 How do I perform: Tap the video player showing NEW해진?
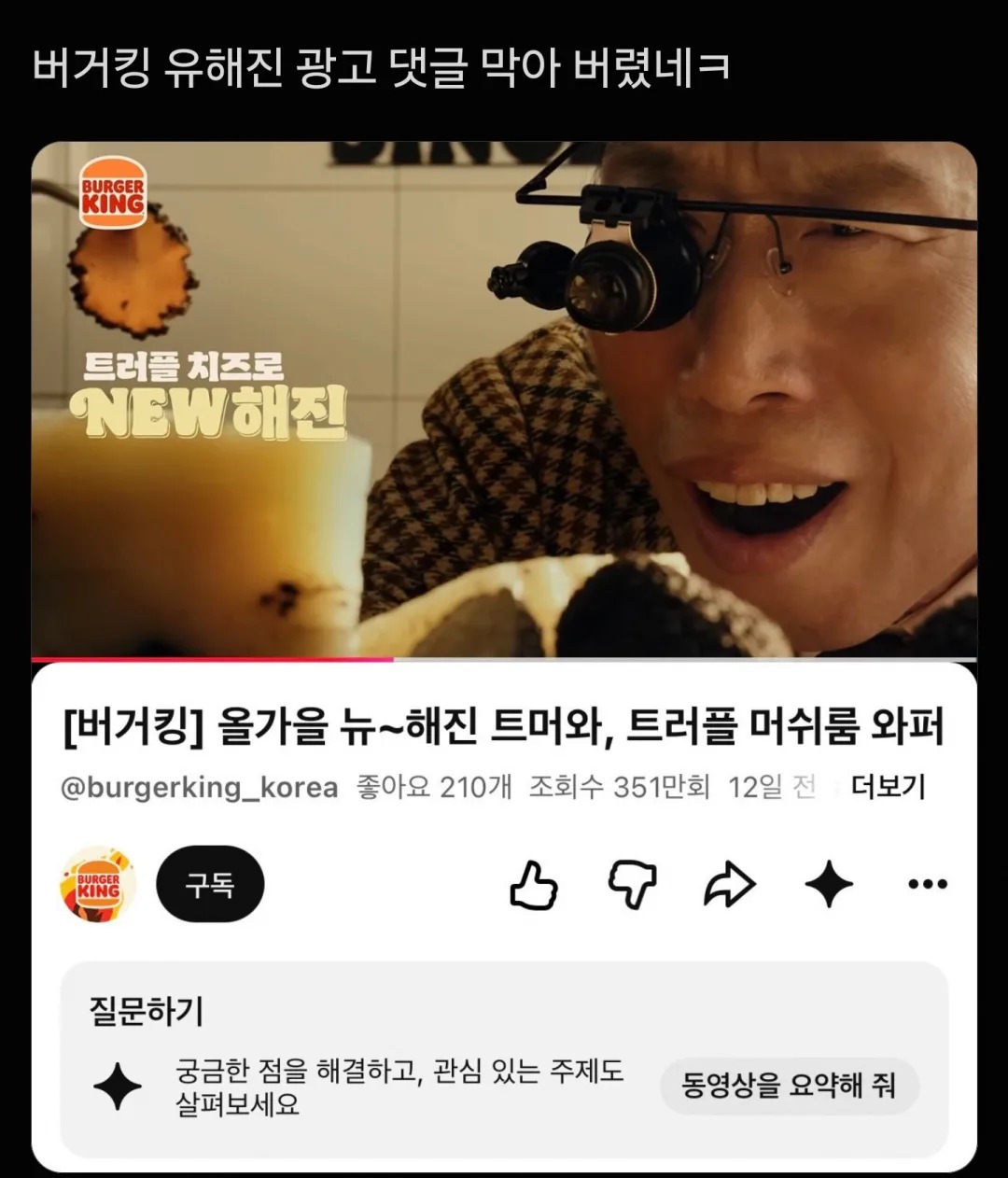(x=504, y=400)
